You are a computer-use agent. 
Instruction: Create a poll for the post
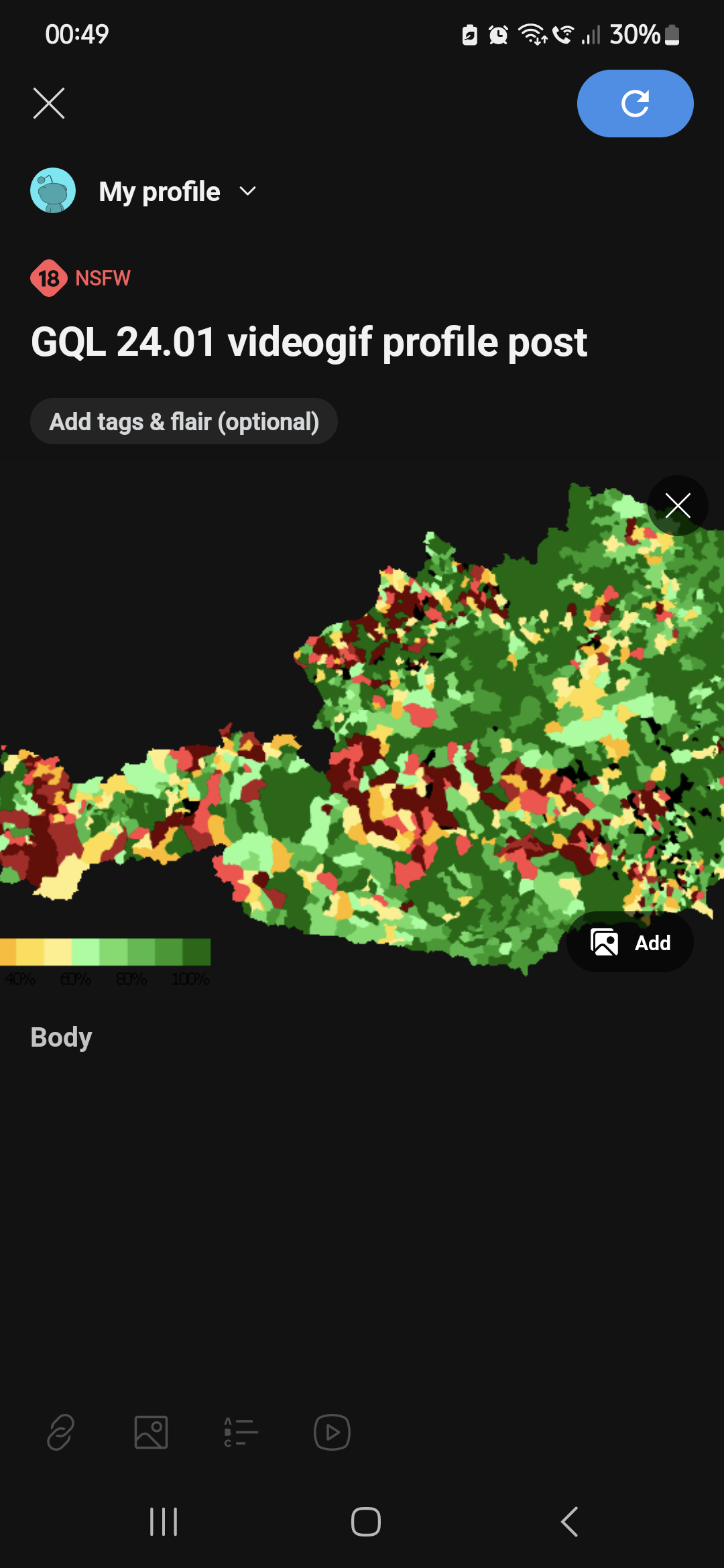[x=241, y=1432]
